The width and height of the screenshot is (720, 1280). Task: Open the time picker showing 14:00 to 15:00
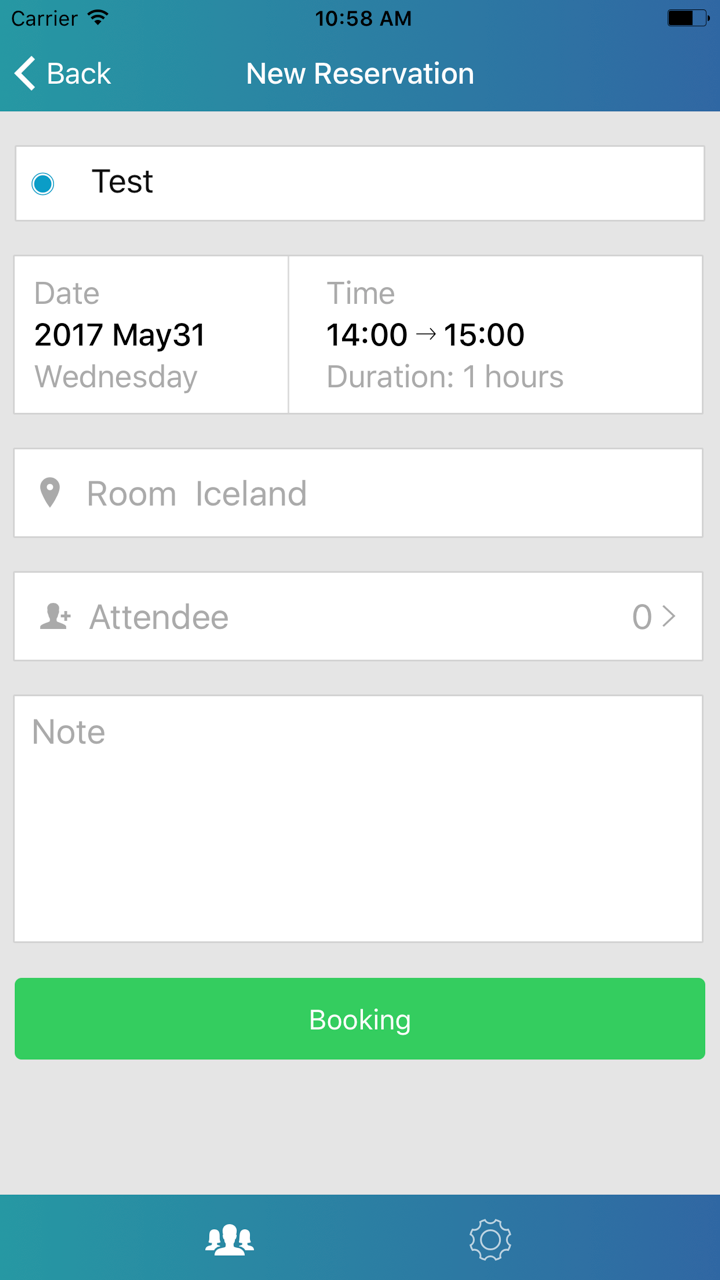point(495,334)
